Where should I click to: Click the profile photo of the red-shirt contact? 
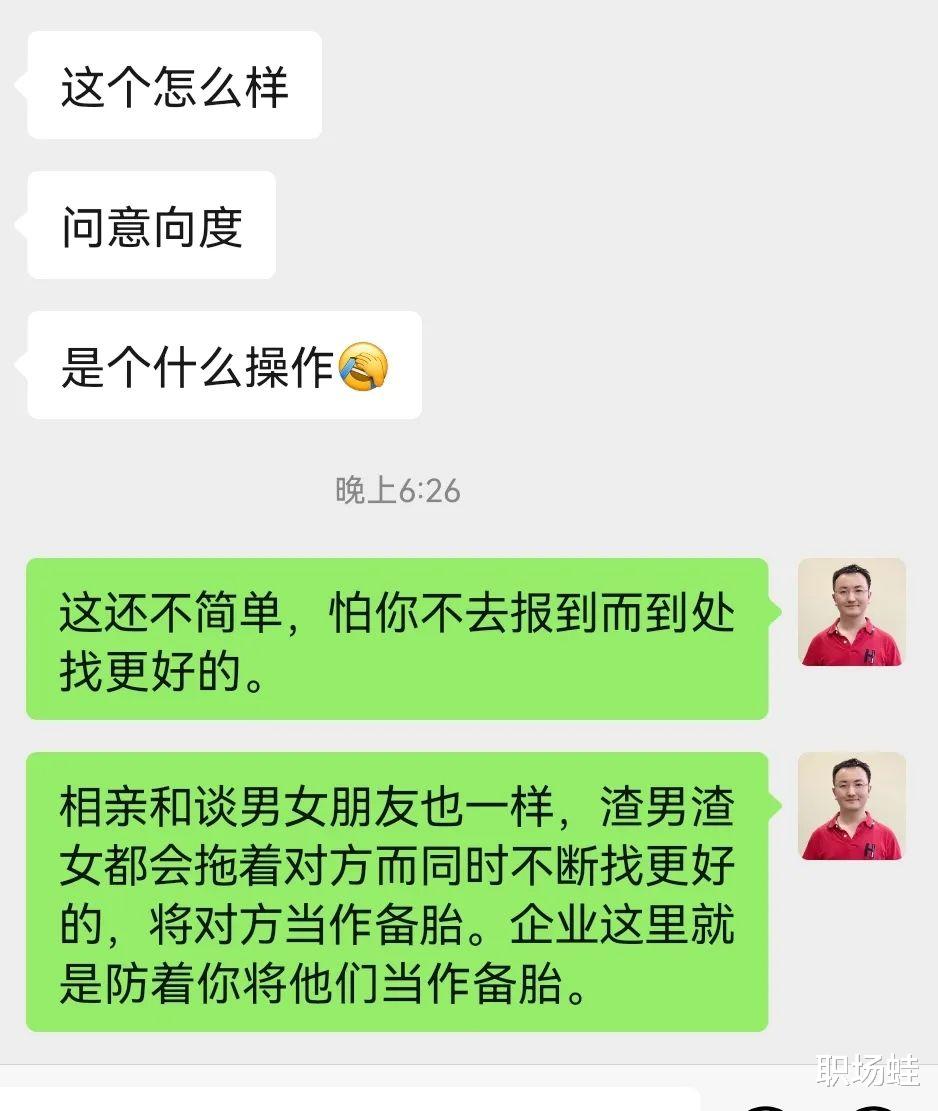pos(852,613)
